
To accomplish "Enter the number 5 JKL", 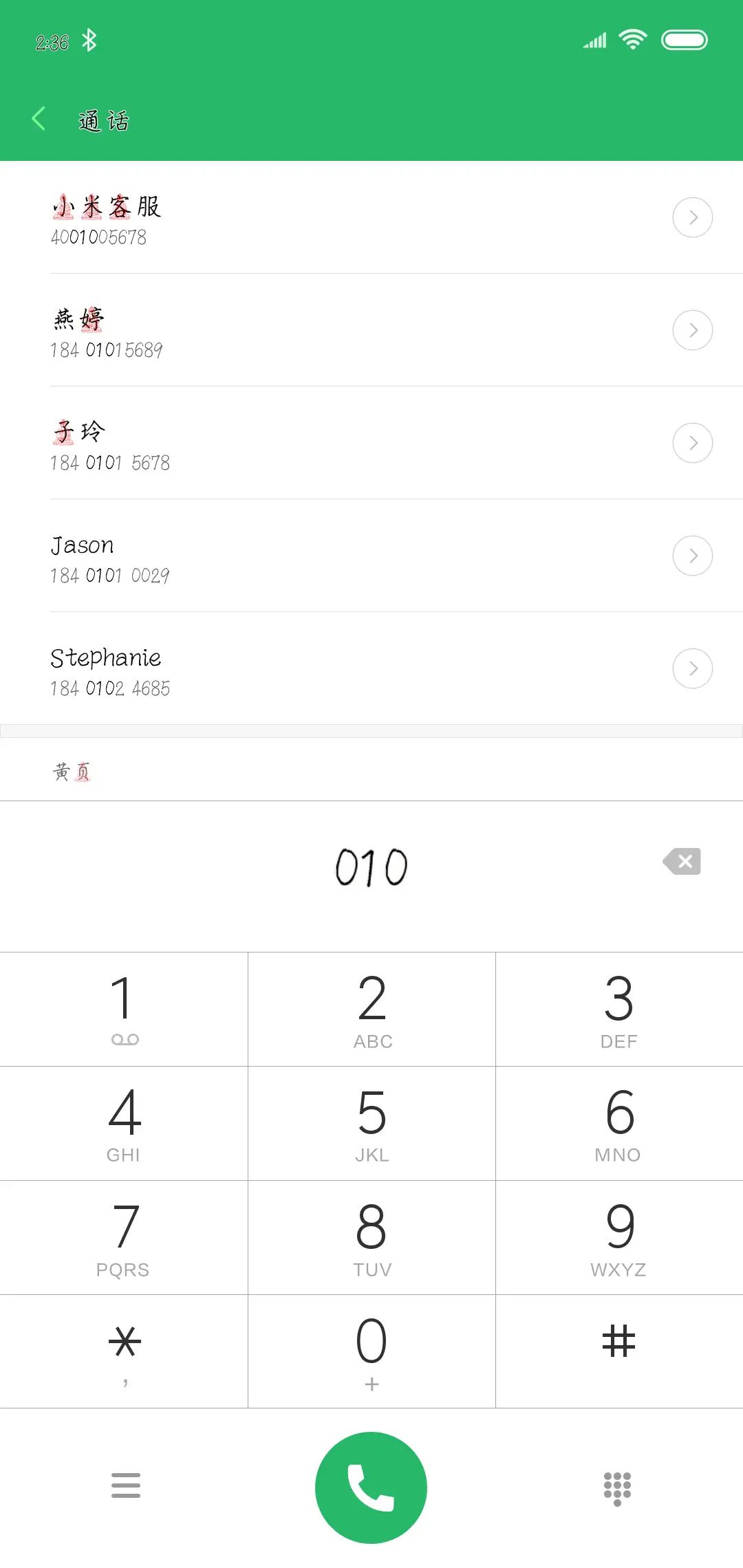I will point(371,1123).
